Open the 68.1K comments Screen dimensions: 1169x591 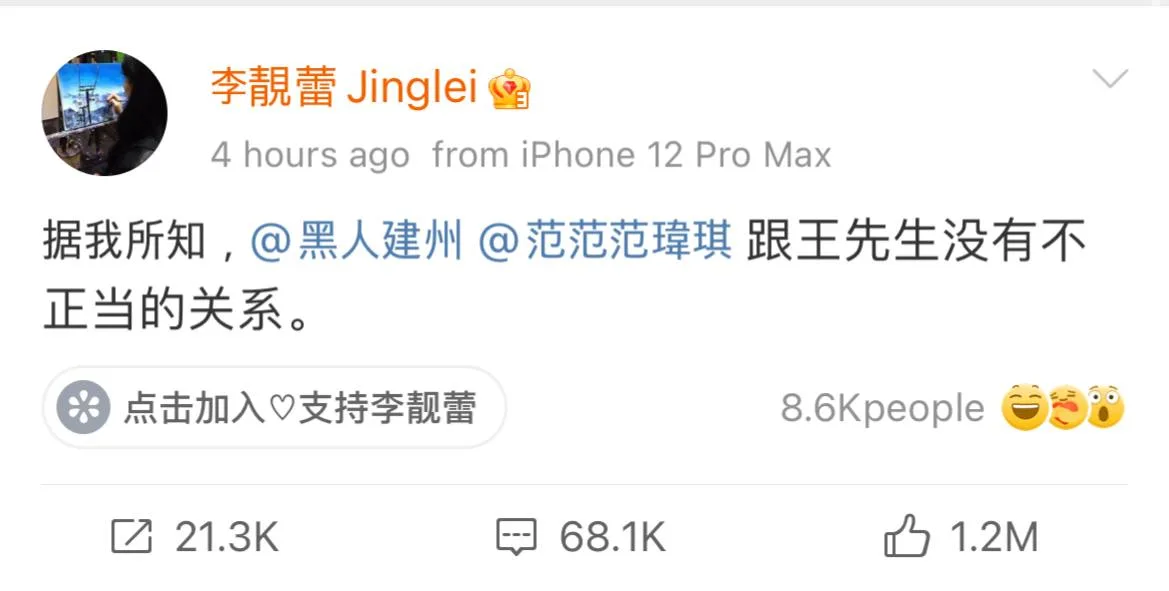(581, 538)
